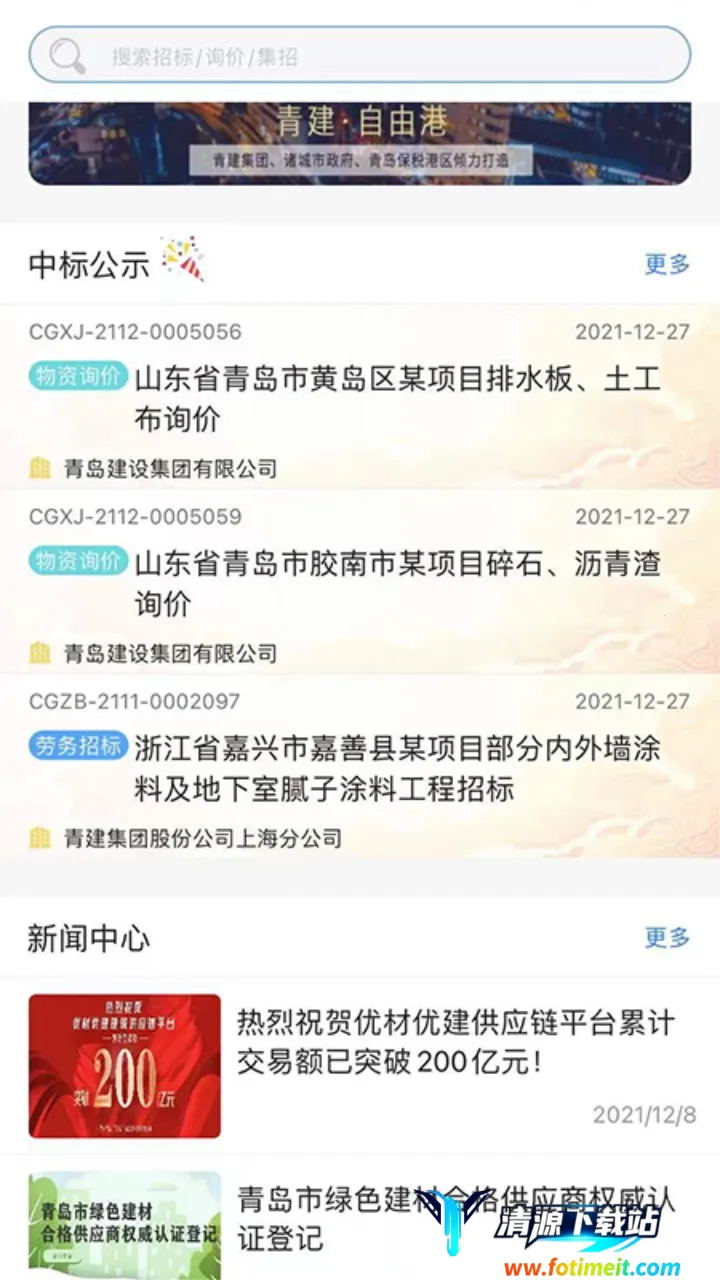The image size is (720, 1280).
Task: Open the 胶南市碎石、沥青渣询价 notice
Action: click(397, 584)
